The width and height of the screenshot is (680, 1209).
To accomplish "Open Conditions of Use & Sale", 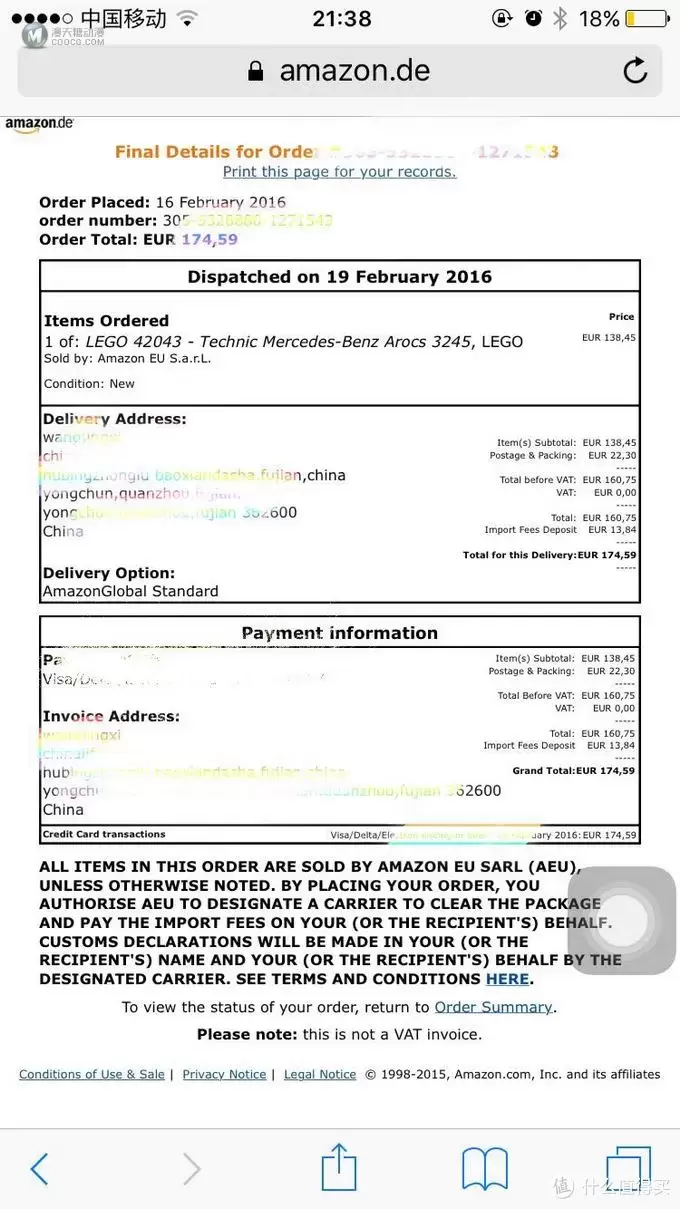I will coord(92,1074).
